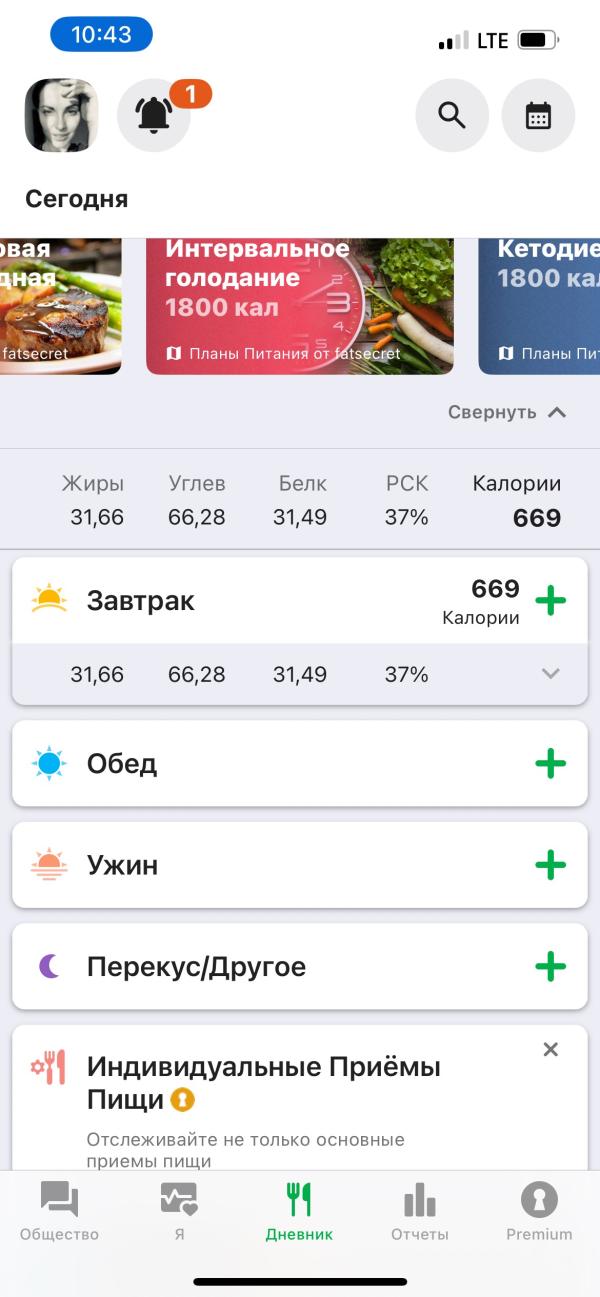Add food to Ужин

coord(550,865)
